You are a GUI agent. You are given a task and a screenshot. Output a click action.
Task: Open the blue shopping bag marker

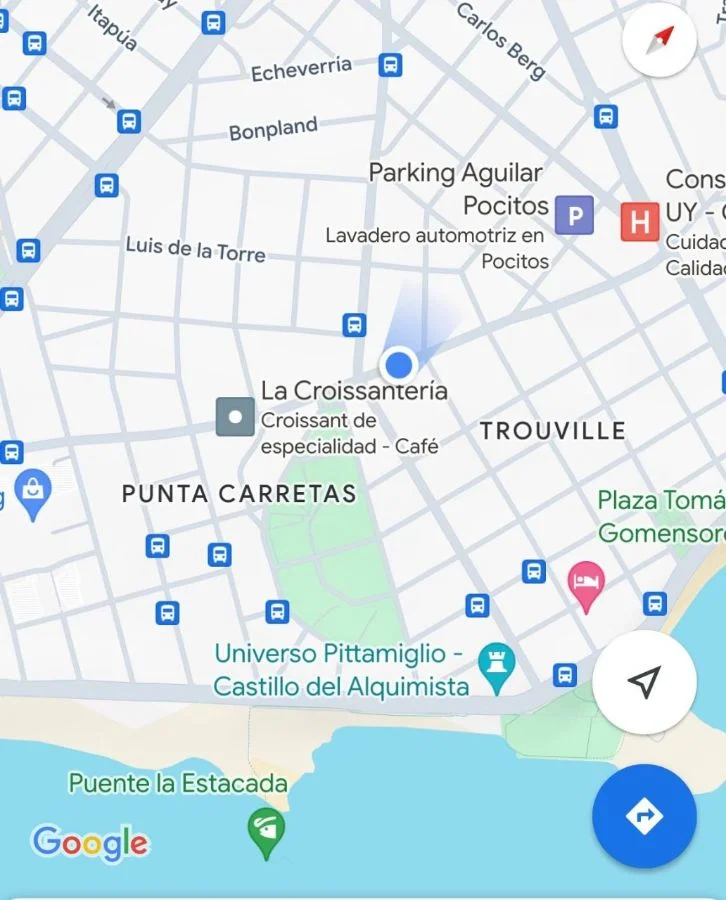pyautogui.click(x=33, y=491)
